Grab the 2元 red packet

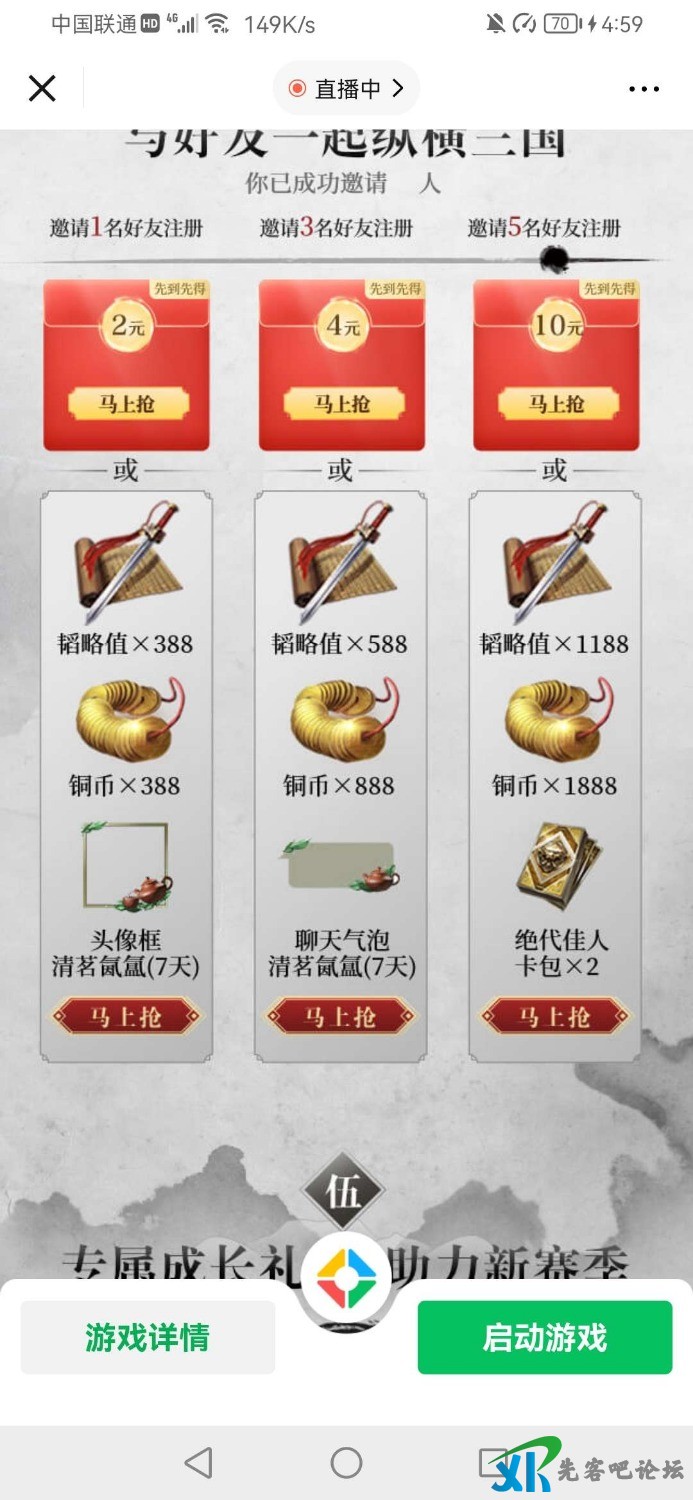(x=126, y=404)
